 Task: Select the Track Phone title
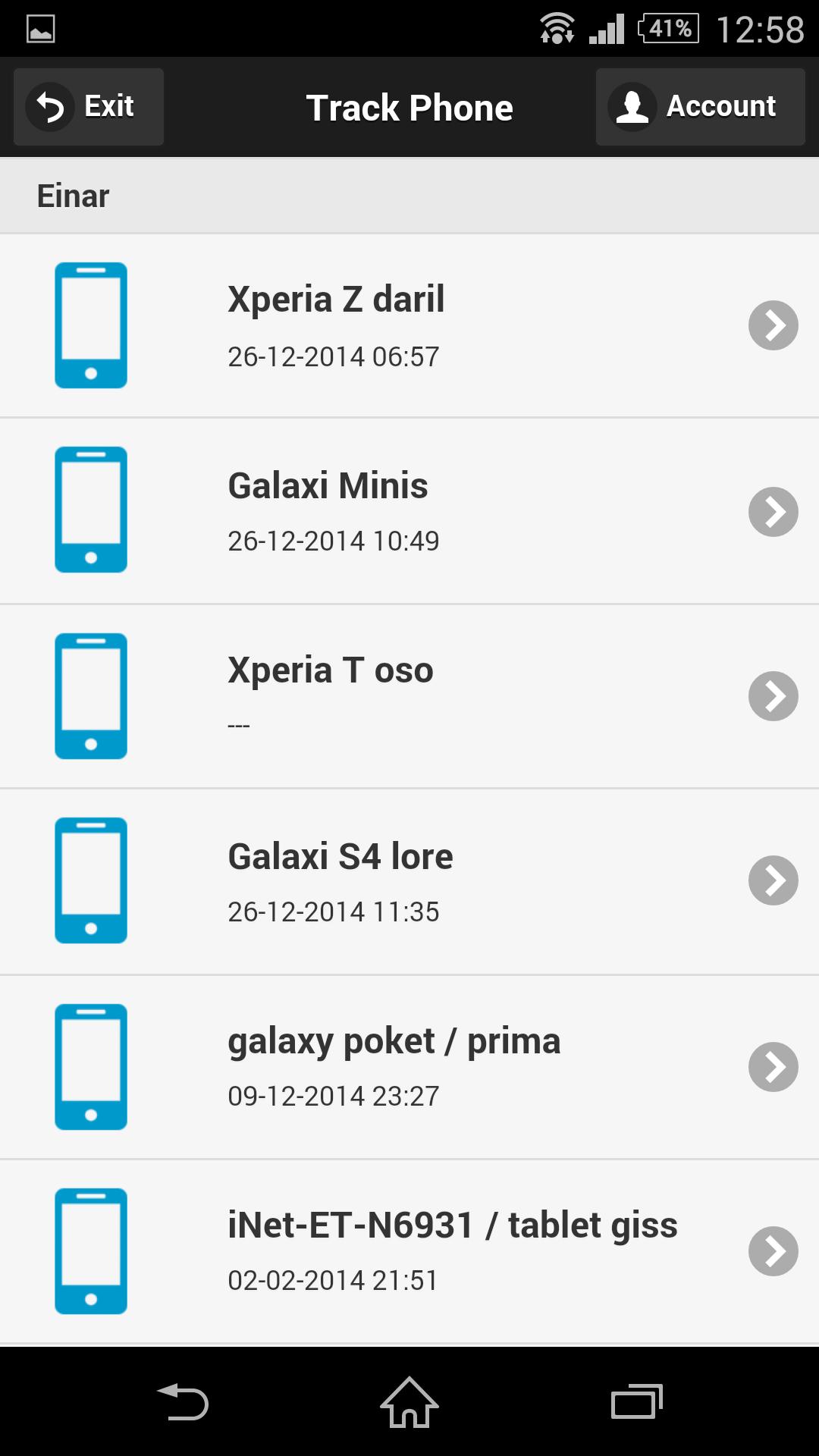click(x=409, y=107)
